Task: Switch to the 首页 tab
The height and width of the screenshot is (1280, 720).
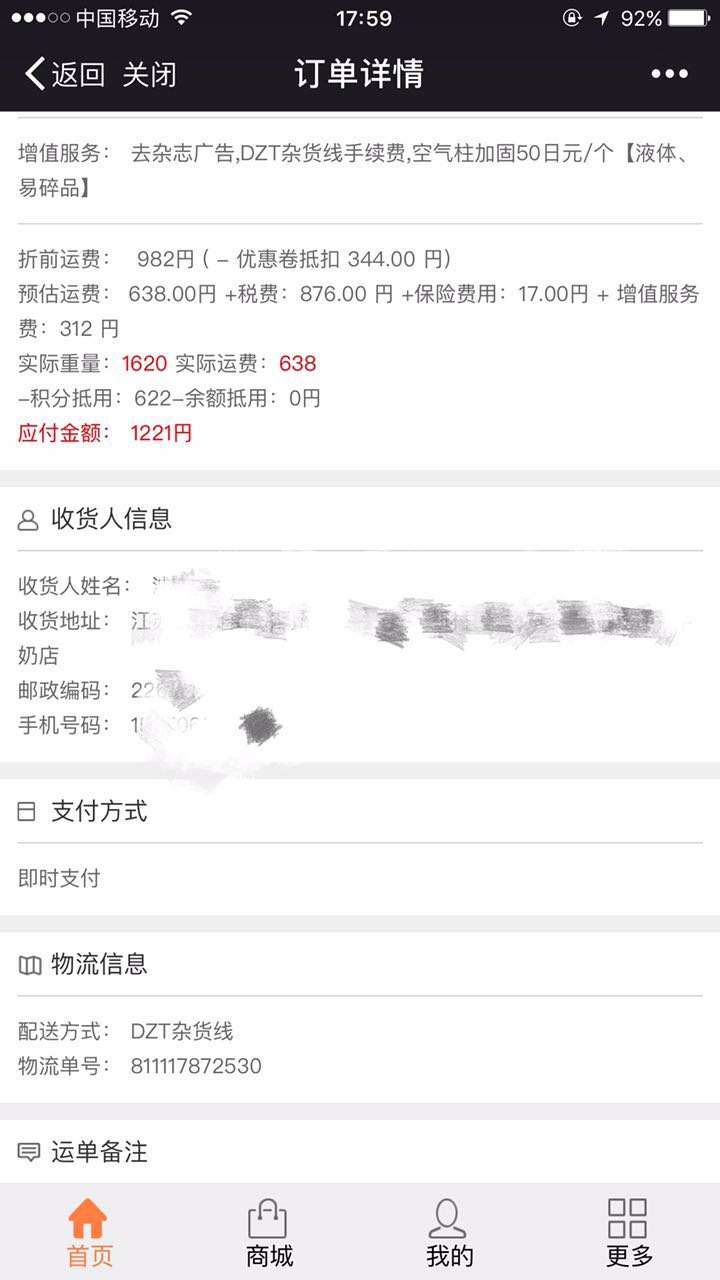Action: (90, 1233)
